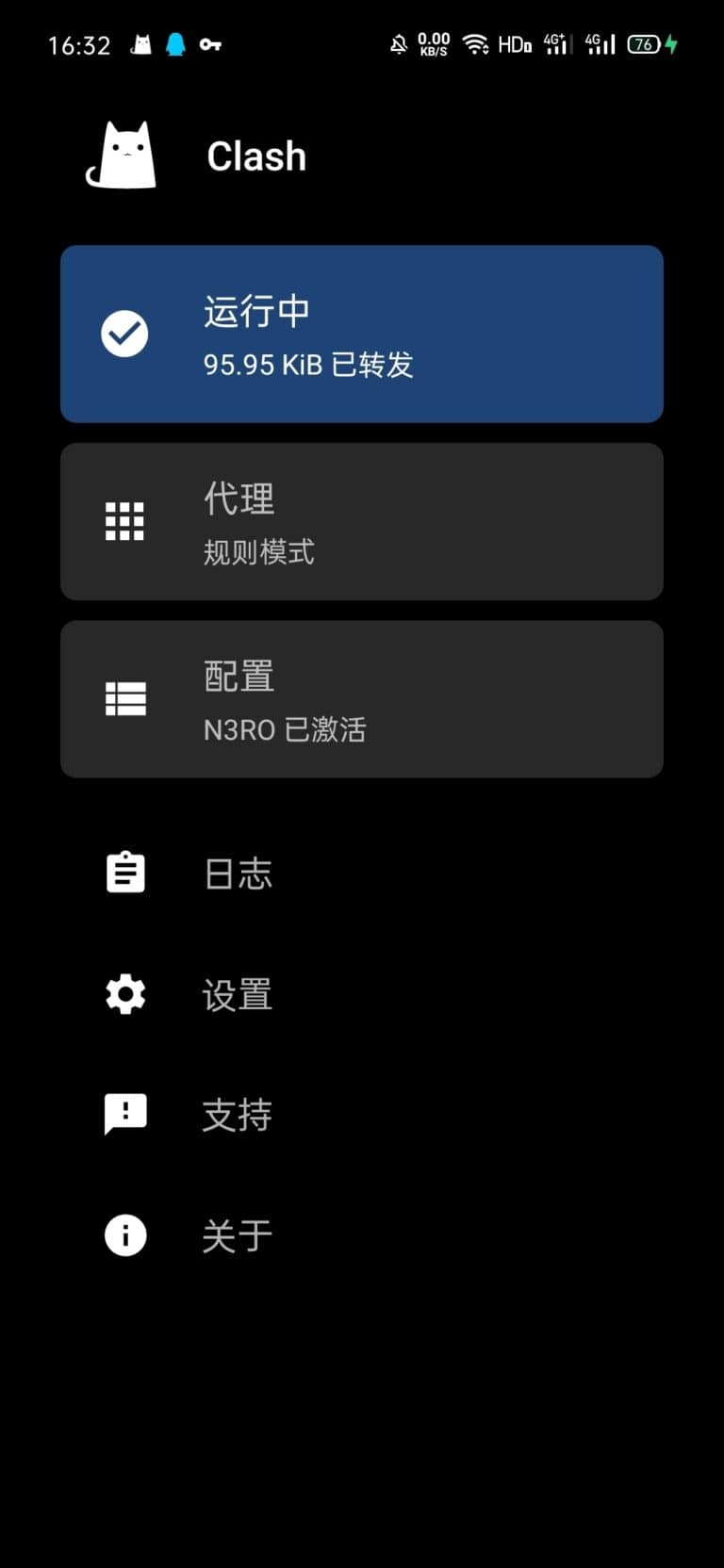
Task: Tap the clock showing 16:32
Action: (x=80, y=43)
